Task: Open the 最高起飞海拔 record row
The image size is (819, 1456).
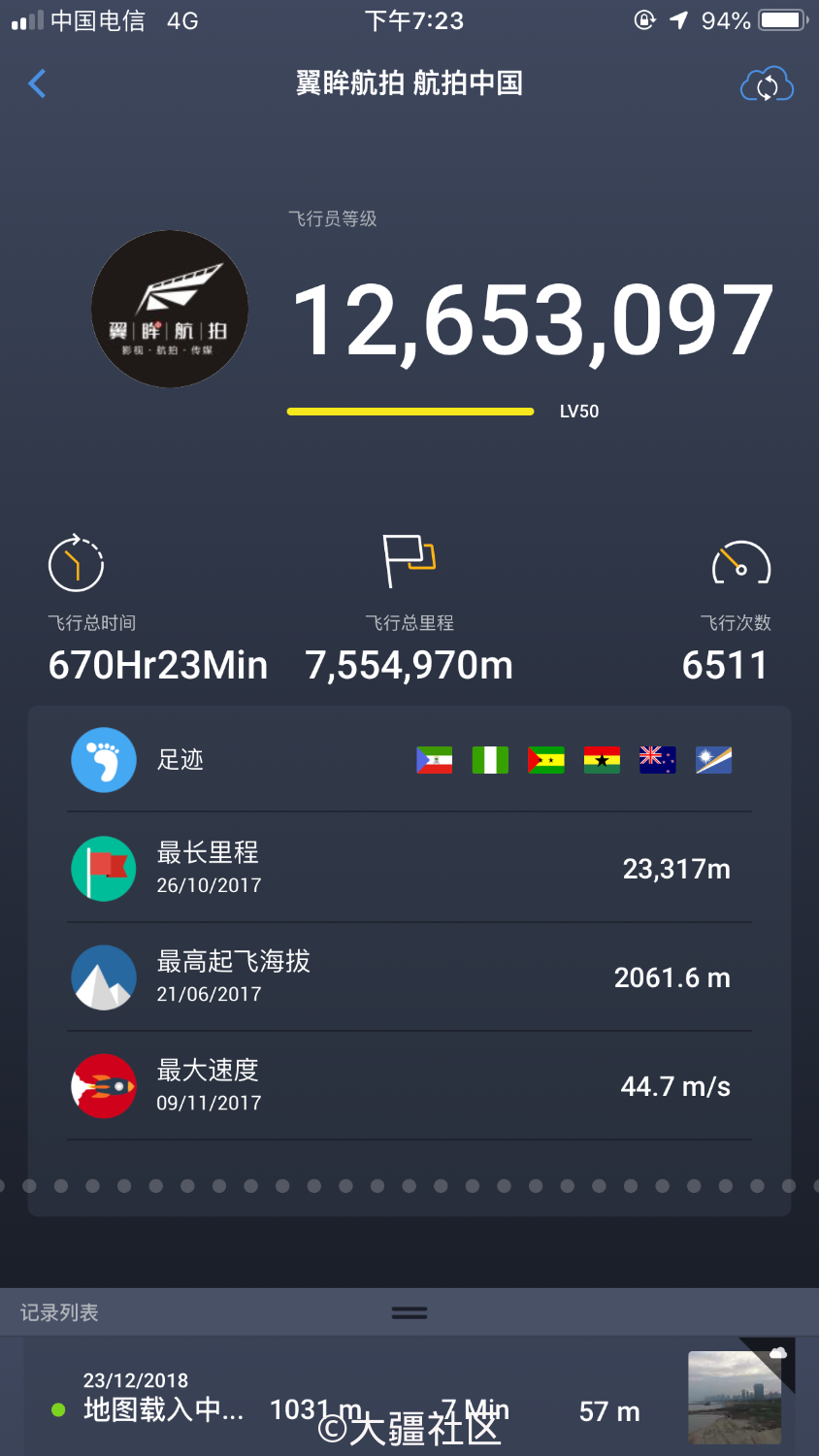Action: 408,976
